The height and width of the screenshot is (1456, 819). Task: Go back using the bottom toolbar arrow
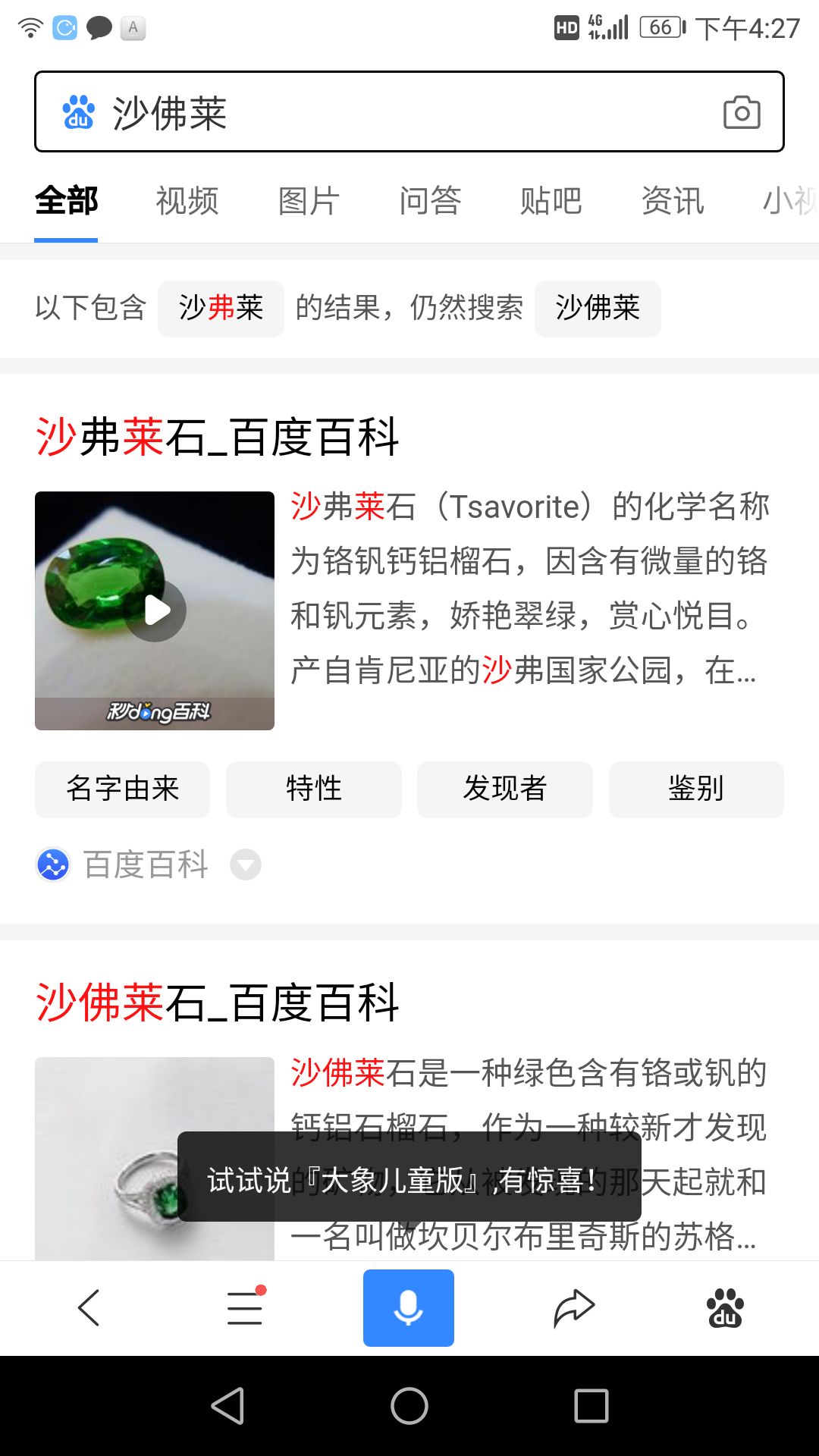coord(89,1308)
